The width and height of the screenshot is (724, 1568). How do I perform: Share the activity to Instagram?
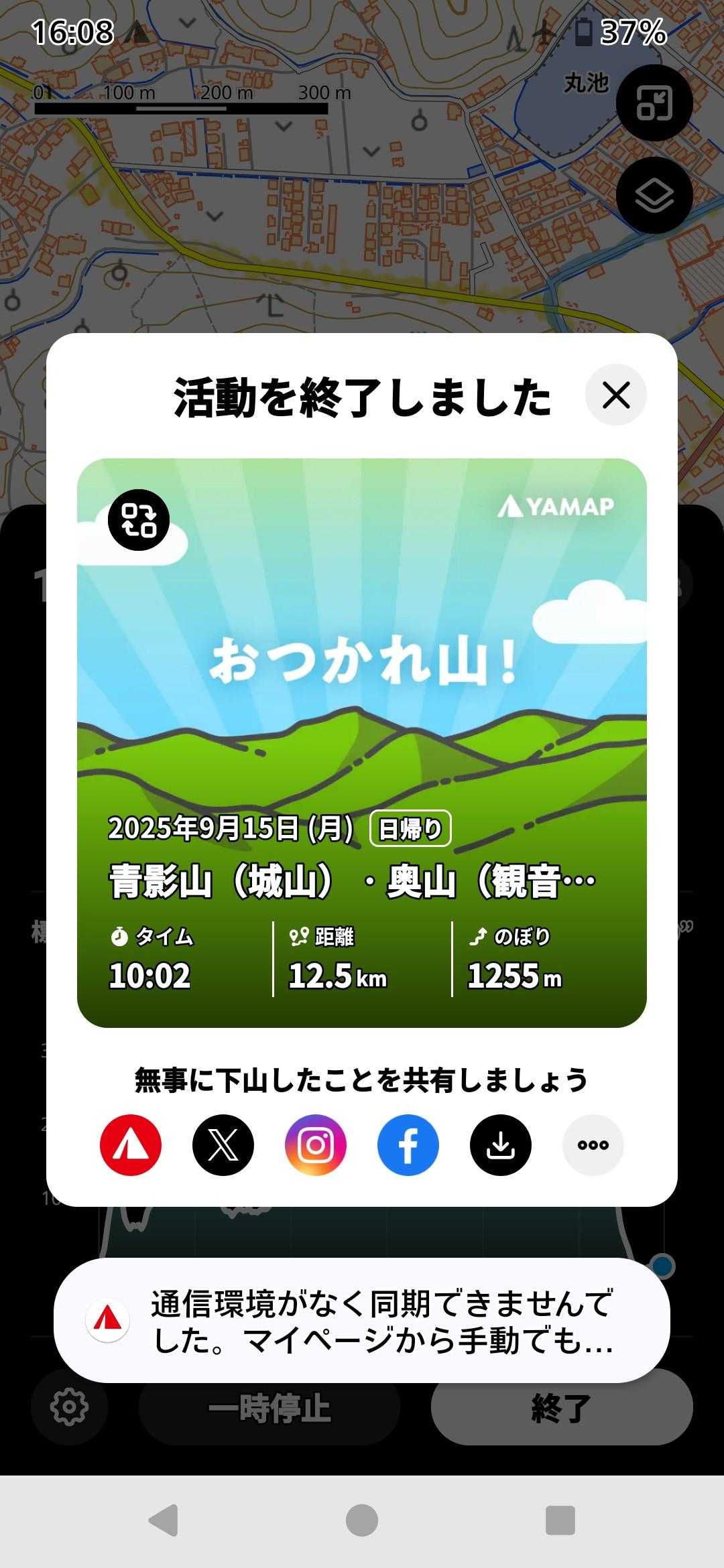coord(316,1145)
